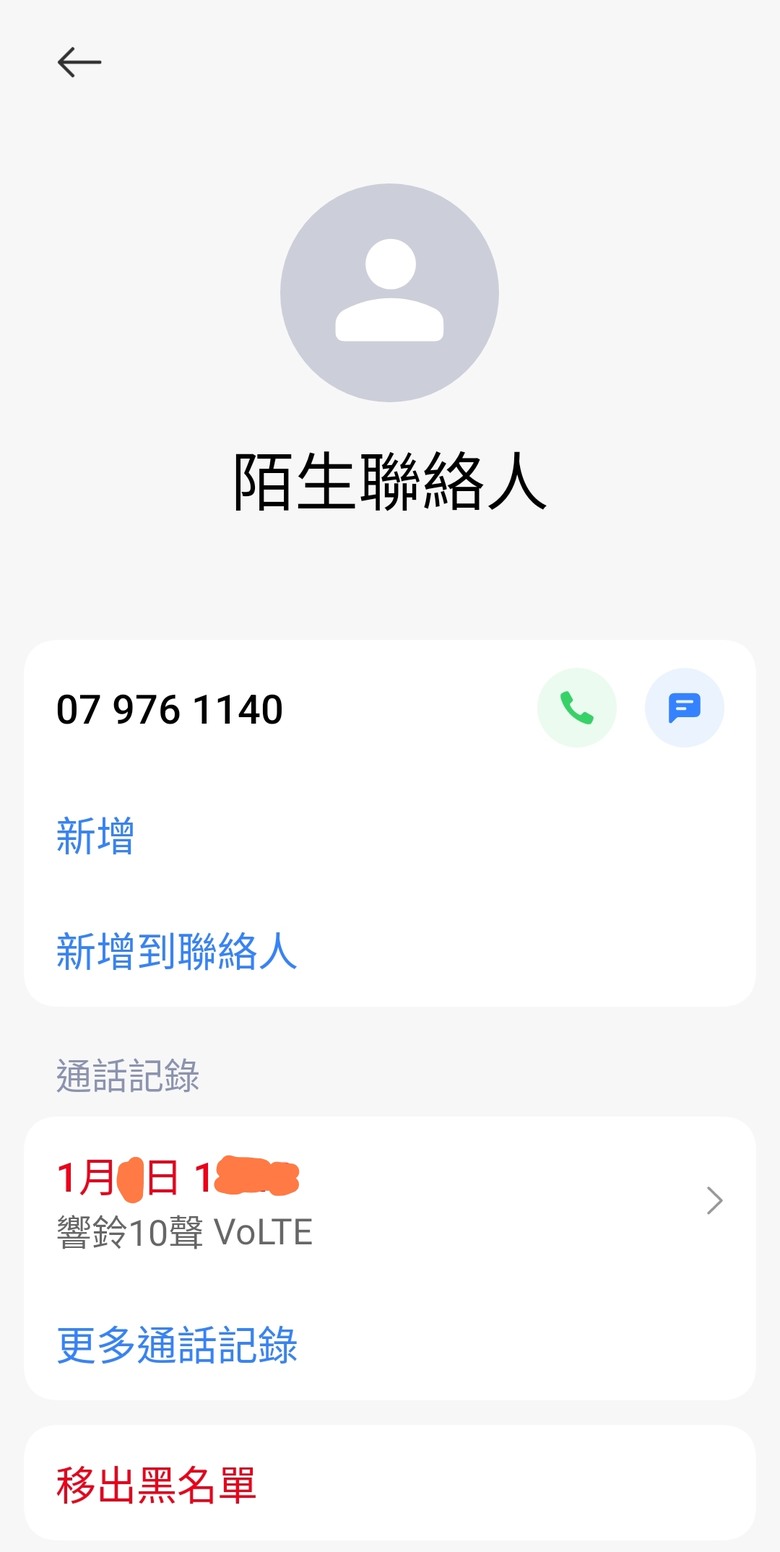Image resolution: width=780 pixels, height=1552 pixels.
Task: Open 更多通話記錄 for more call history
Action: 176,1346
